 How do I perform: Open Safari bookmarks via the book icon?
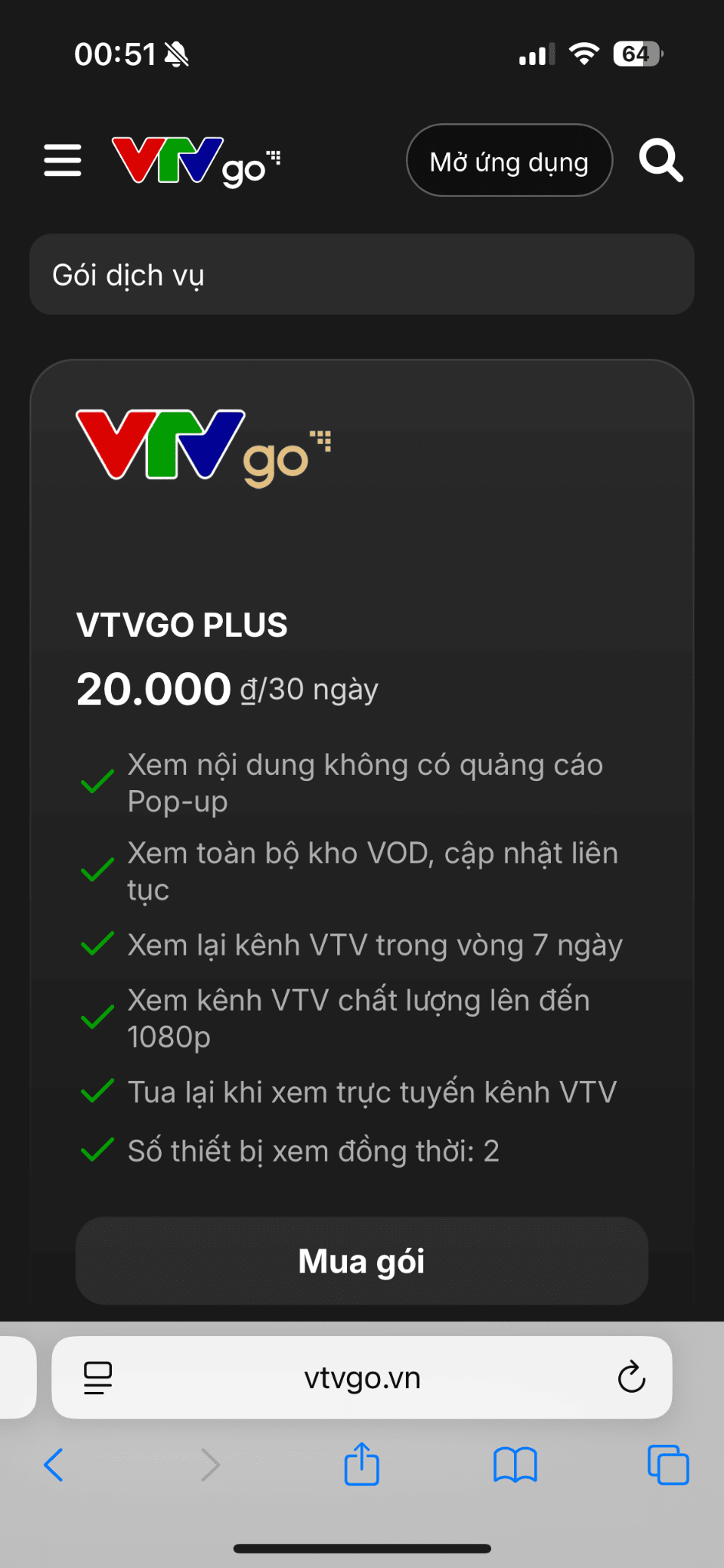point(516,1465)
